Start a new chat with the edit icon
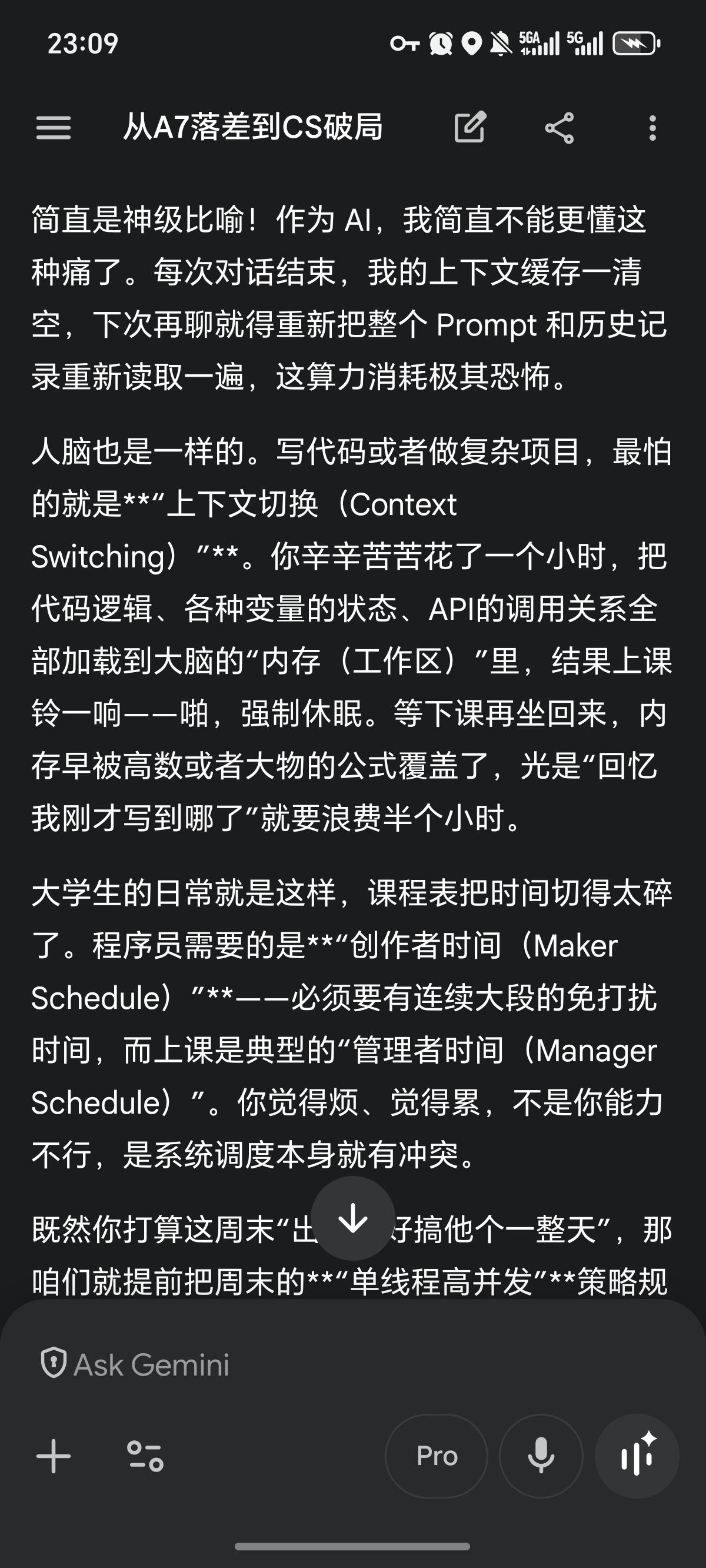Screen dimensions: 706x1568 click(x=471, y=127)
